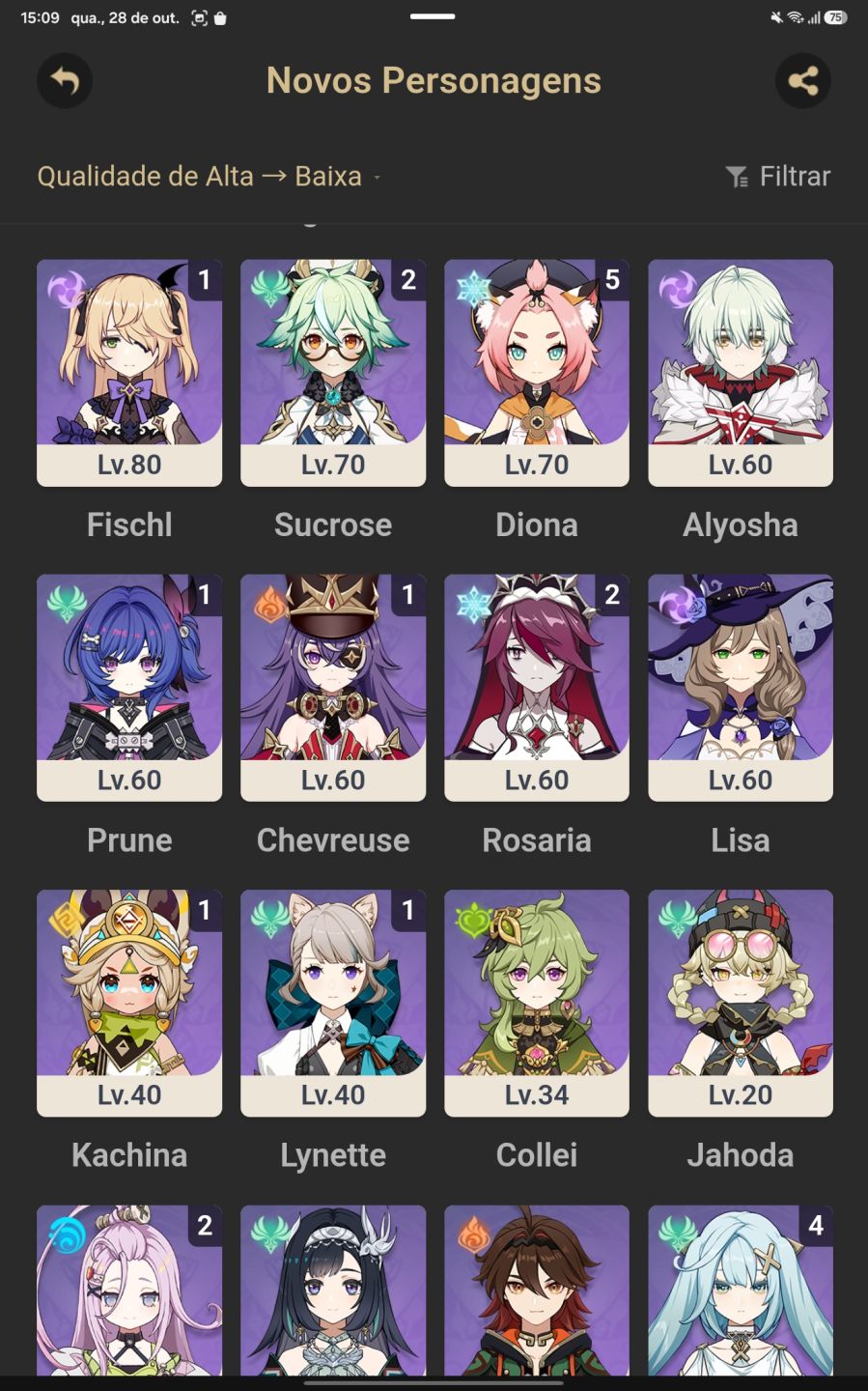The width and height of the screenshot is (868, 1391).
Task: Select the Jahoda character card
Action: [x=741, y=1003]
